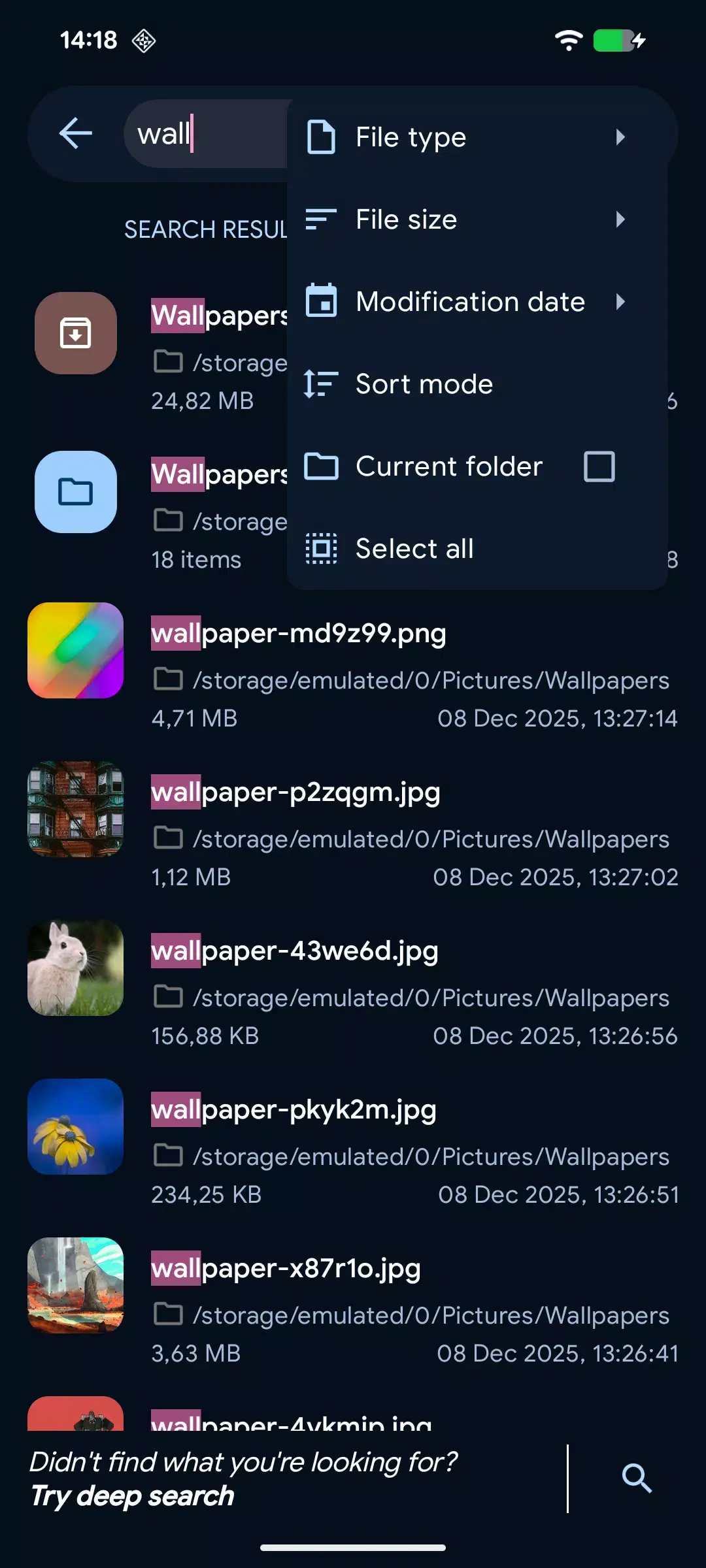Click the back arrow to exit search

click(x=75, y=134)
